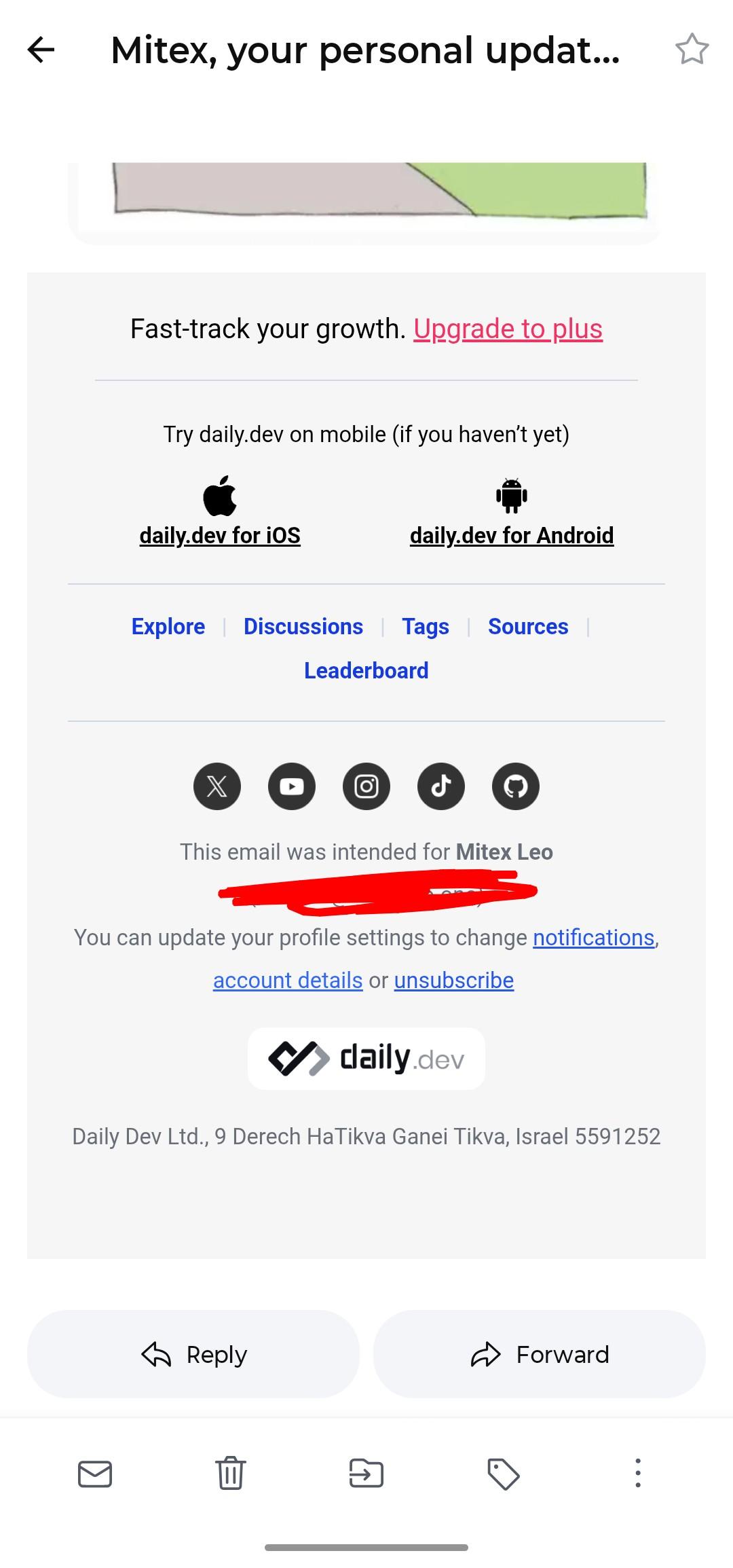Open daily.dev's Instagram icon
The height and width of the screenshot is (1568, 733).
366,786
